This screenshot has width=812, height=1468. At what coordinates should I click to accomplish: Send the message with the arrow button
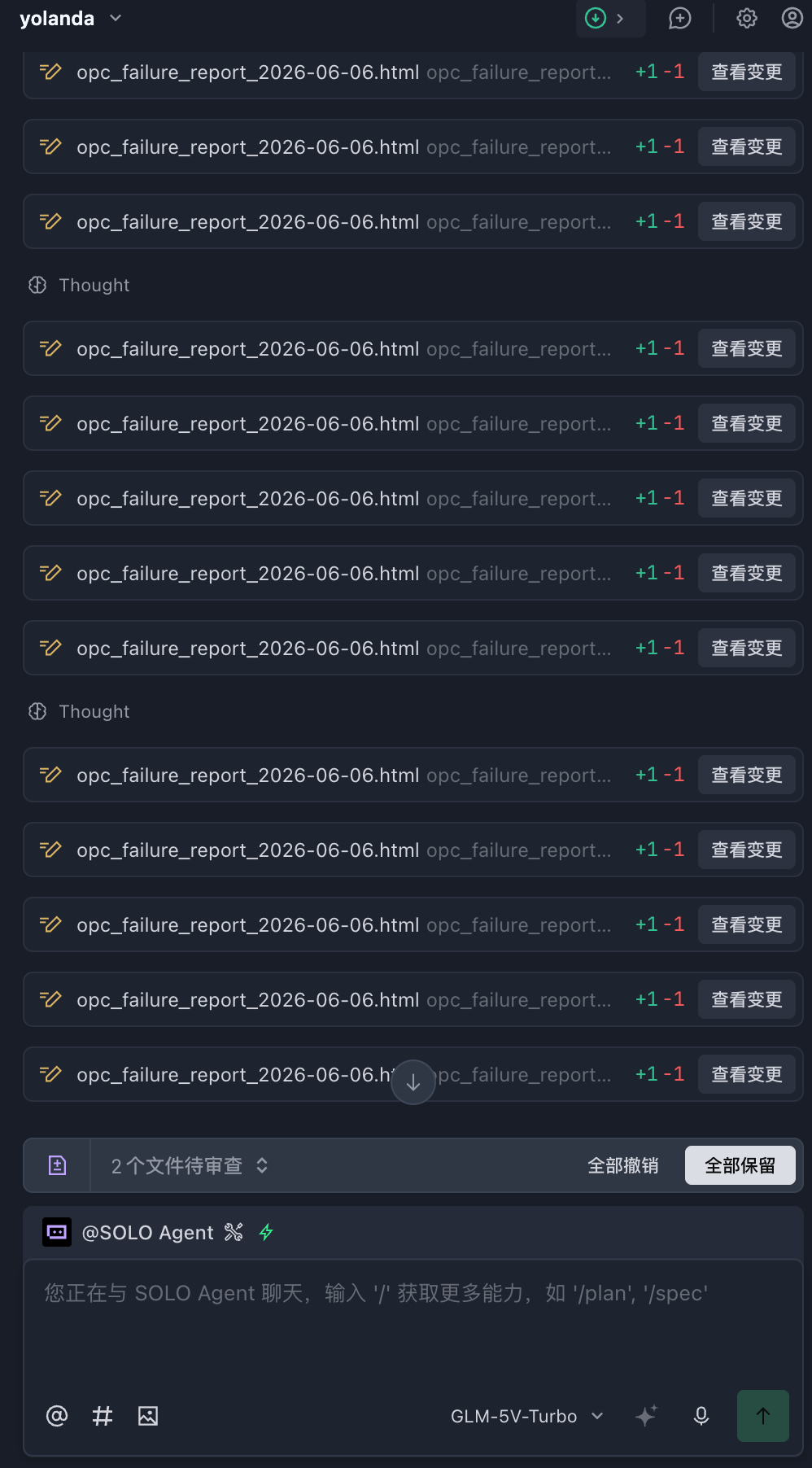(763, 1416)
